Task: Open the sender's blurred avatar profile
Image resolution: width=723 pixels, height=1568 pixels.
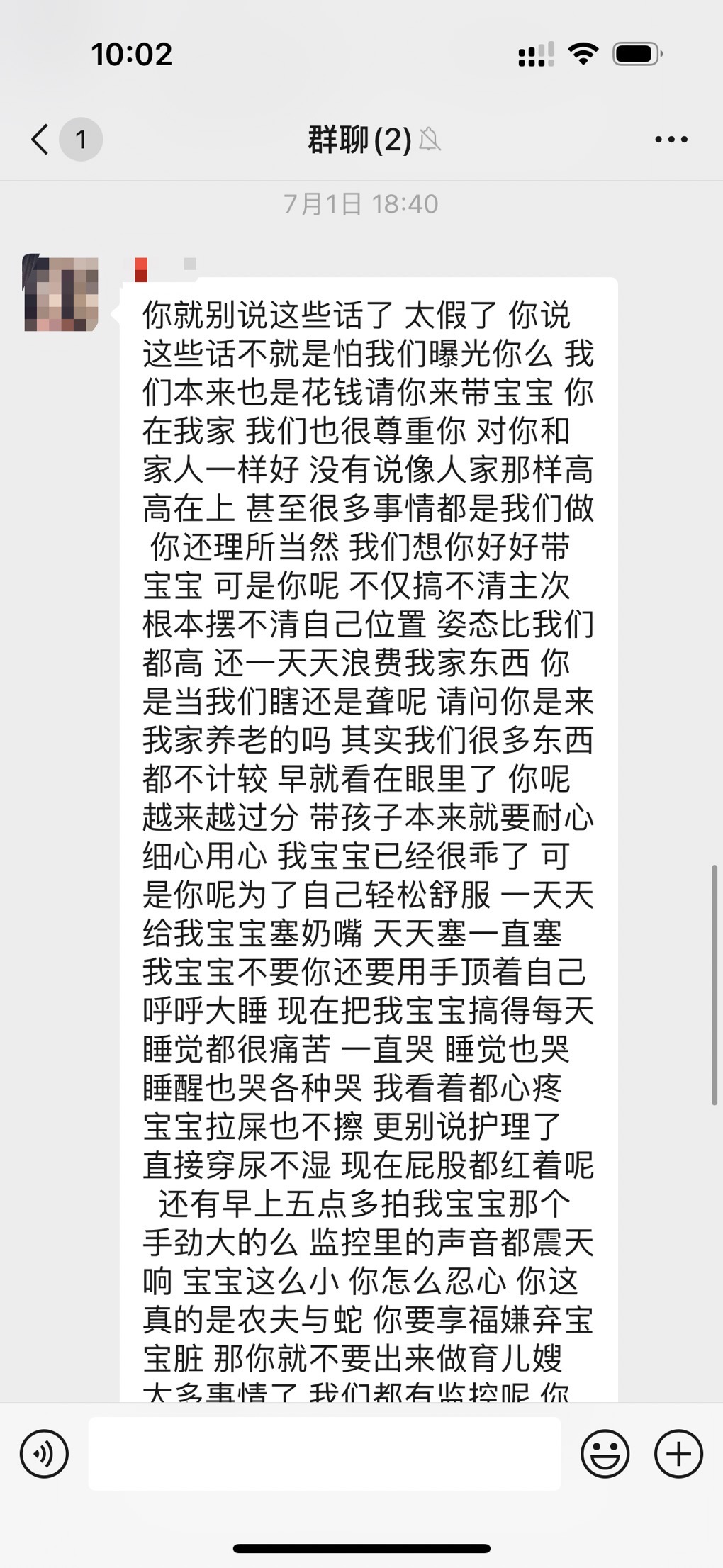Action: point(61,293)
